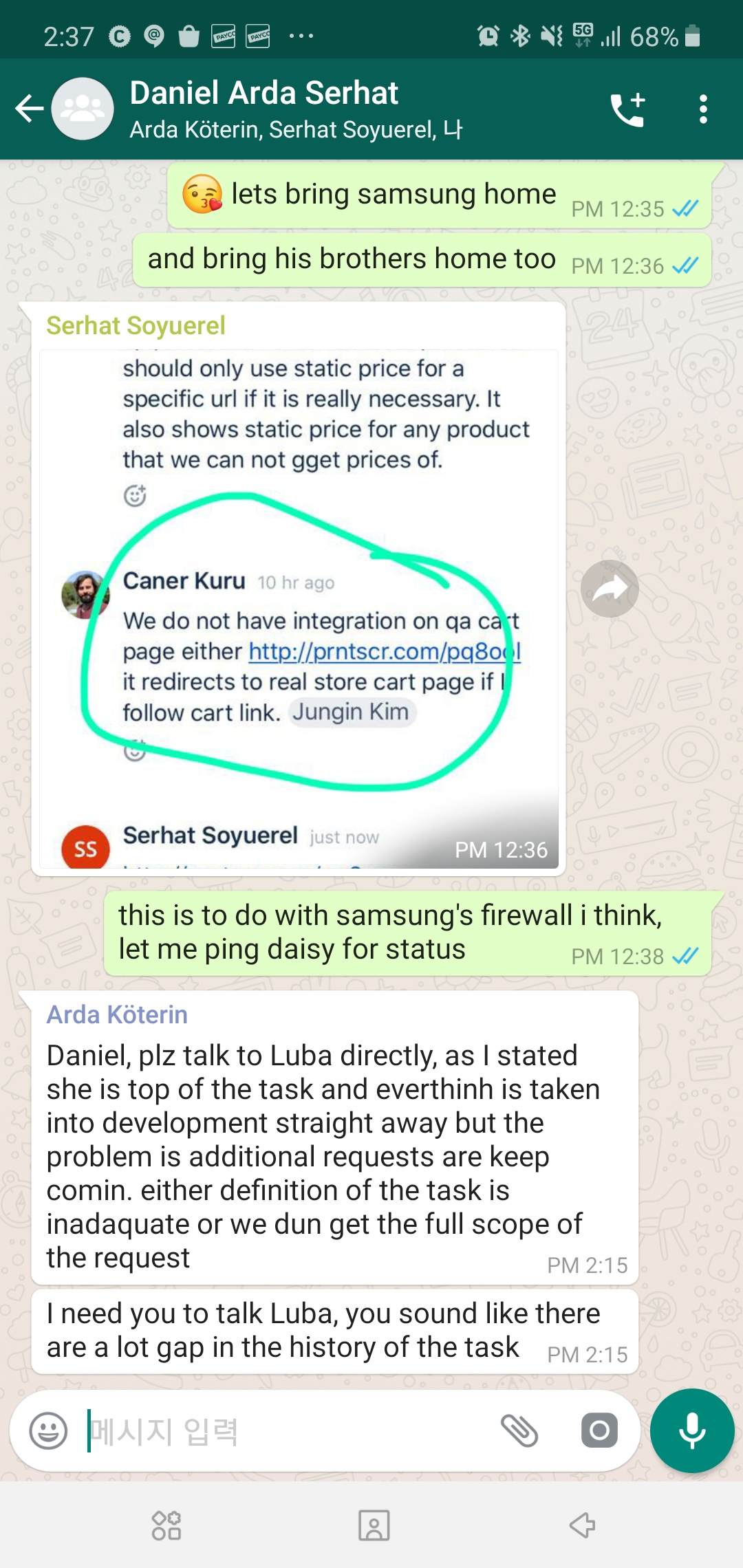Record a voice message
Viewport: 743px width, 1568px height.
point(692,1430)
